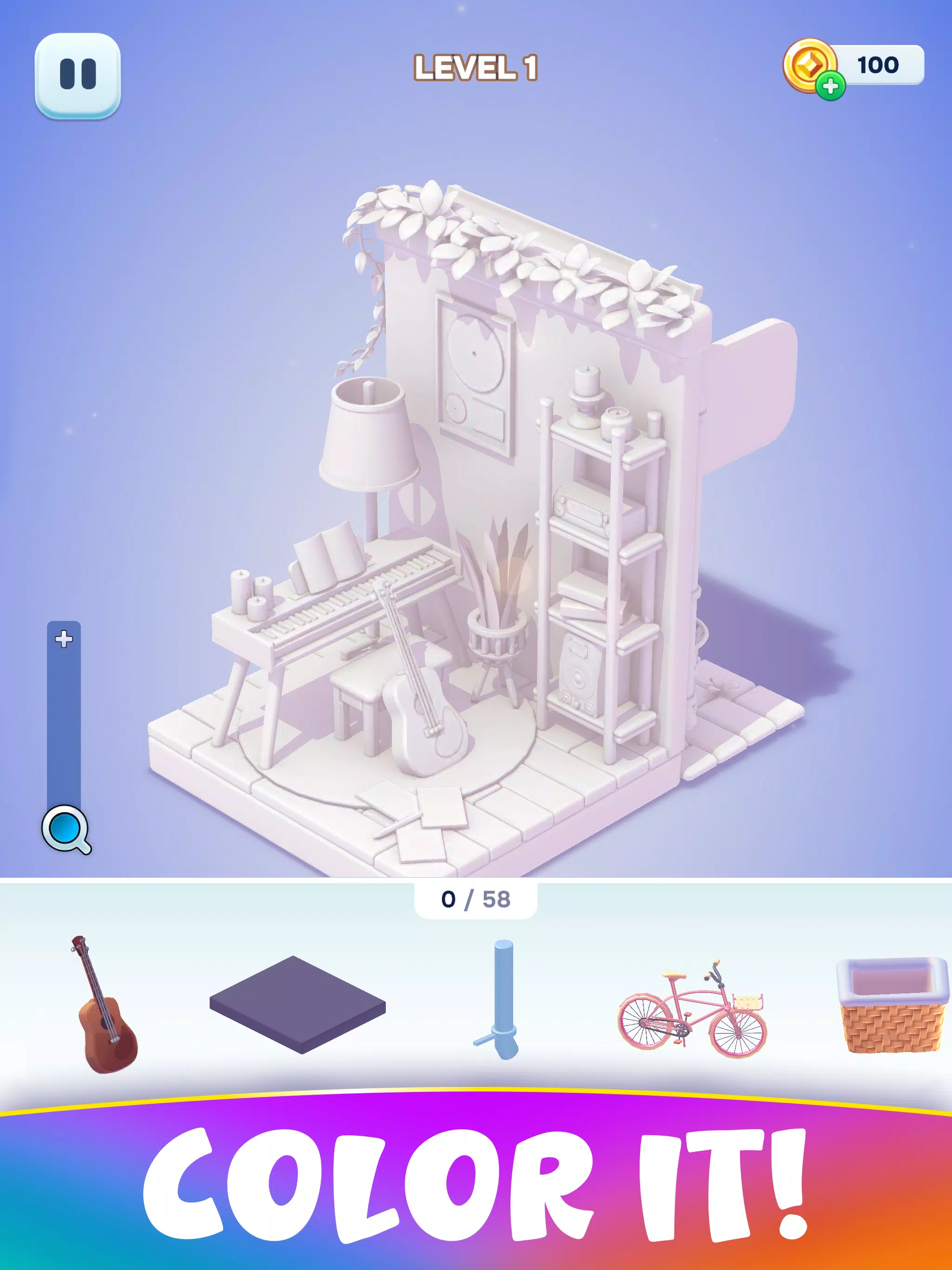Pause the game
The width and height of the screenshot is (952, 1270).
pos(78,75)
